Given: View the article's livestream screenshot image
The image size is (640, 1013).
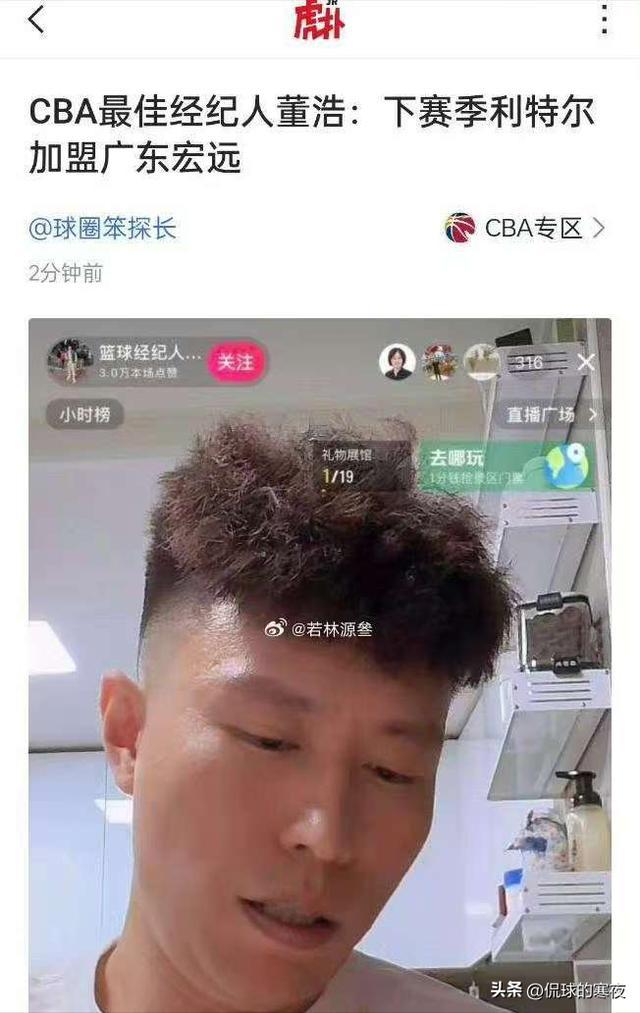Looking at the screenshot, I should [320, 660].
